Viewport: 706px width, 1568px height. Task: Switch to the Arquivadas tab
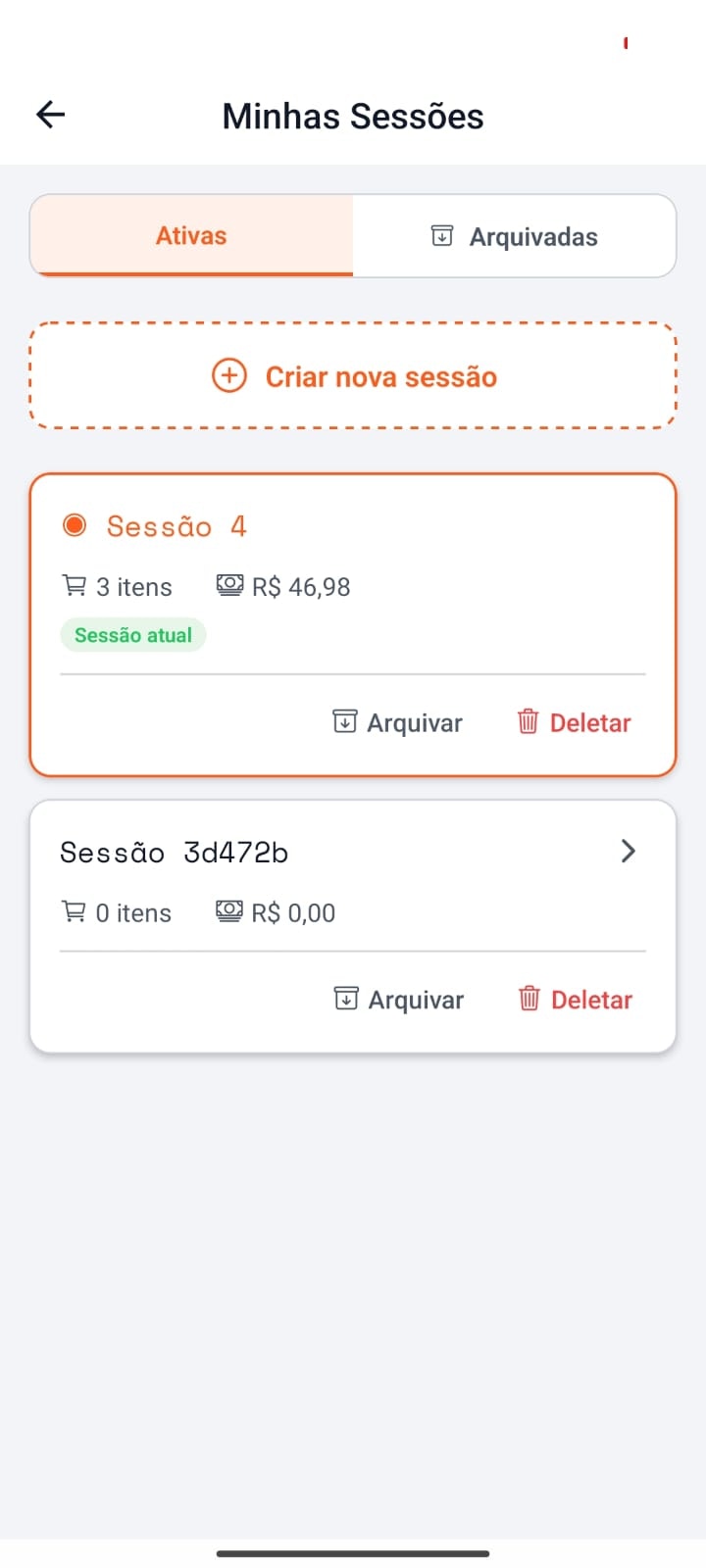coord(532,235)
